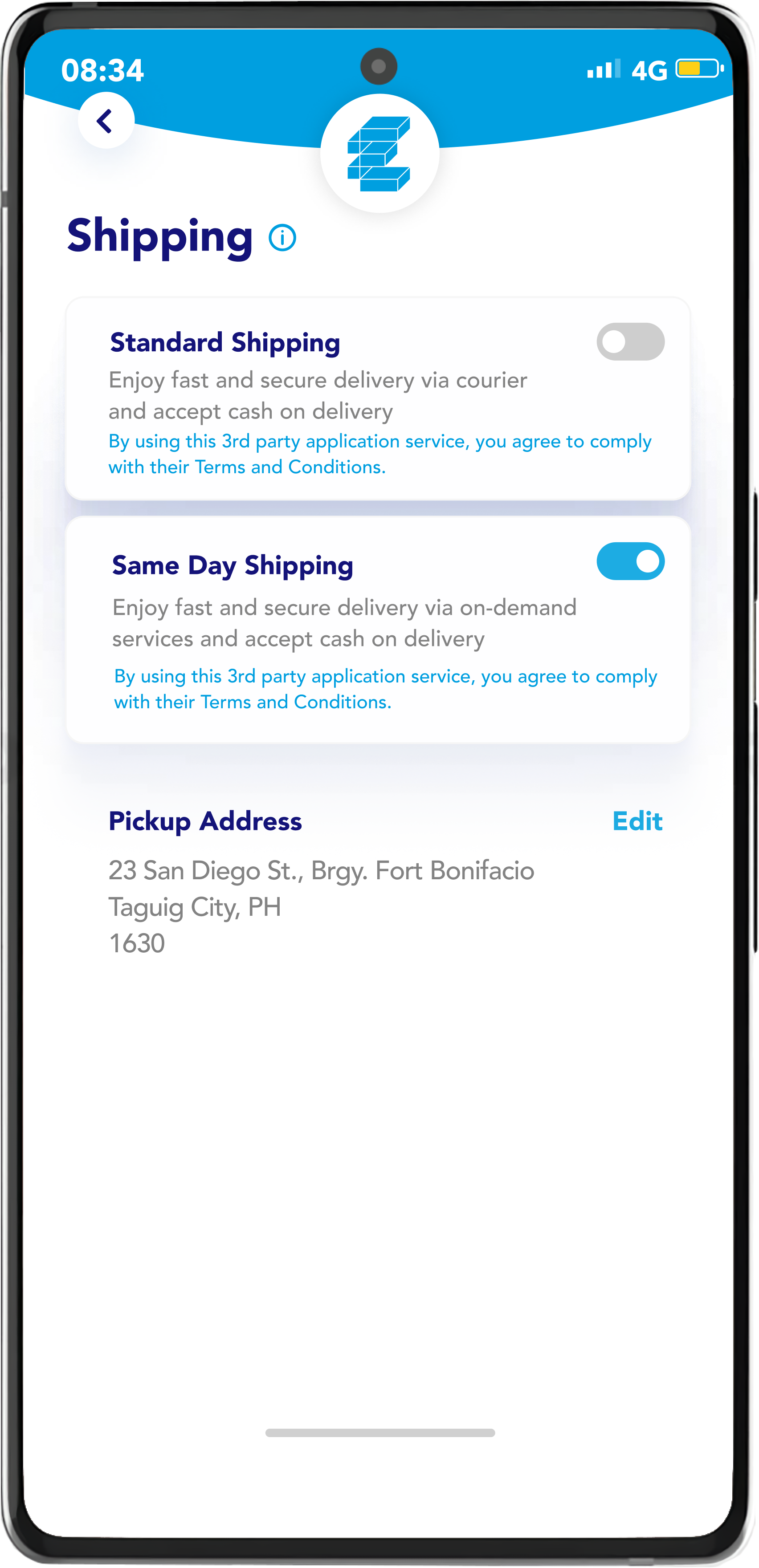Open the info icon next to Shipping

(283, 237)
